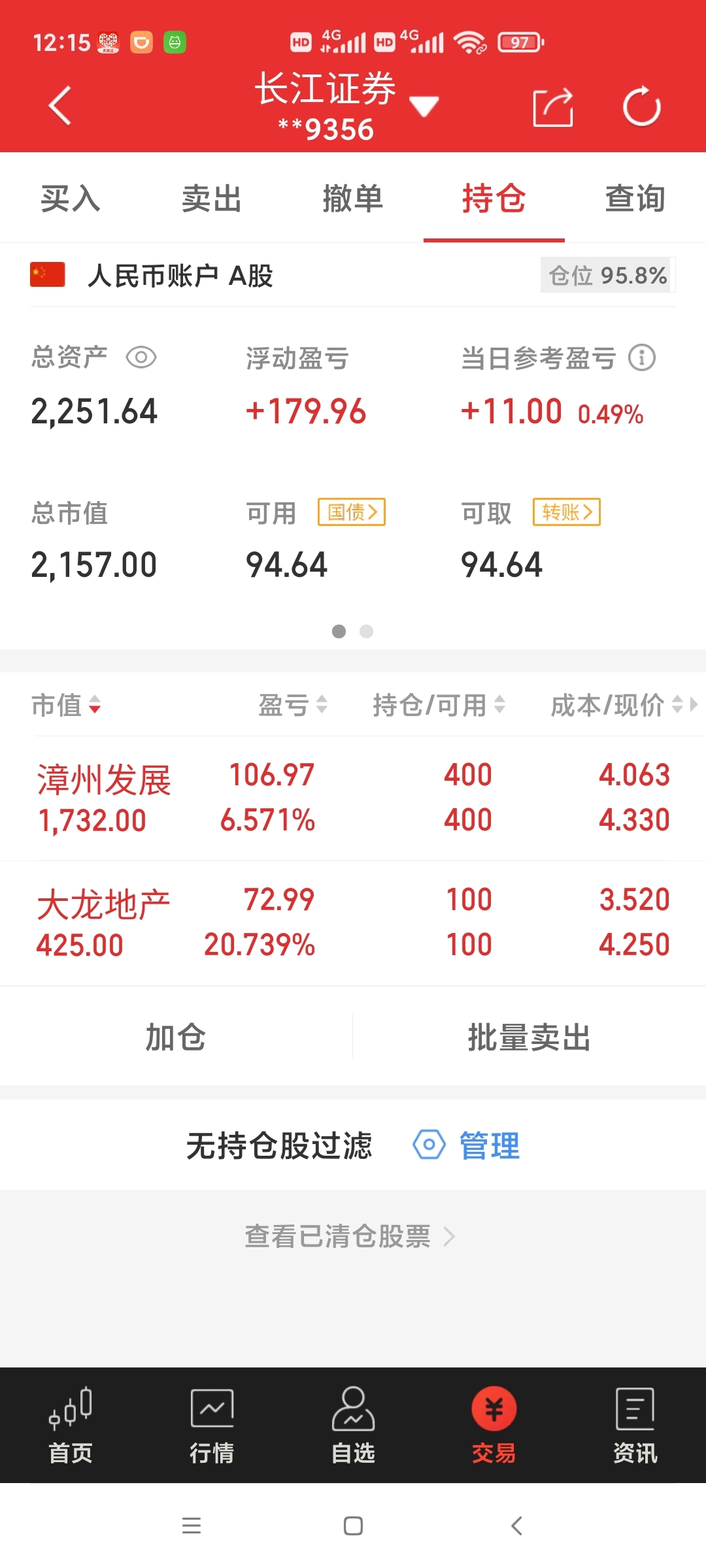
Task: Show info about 当日参考盈亏
Action: [x=641, y=358]
